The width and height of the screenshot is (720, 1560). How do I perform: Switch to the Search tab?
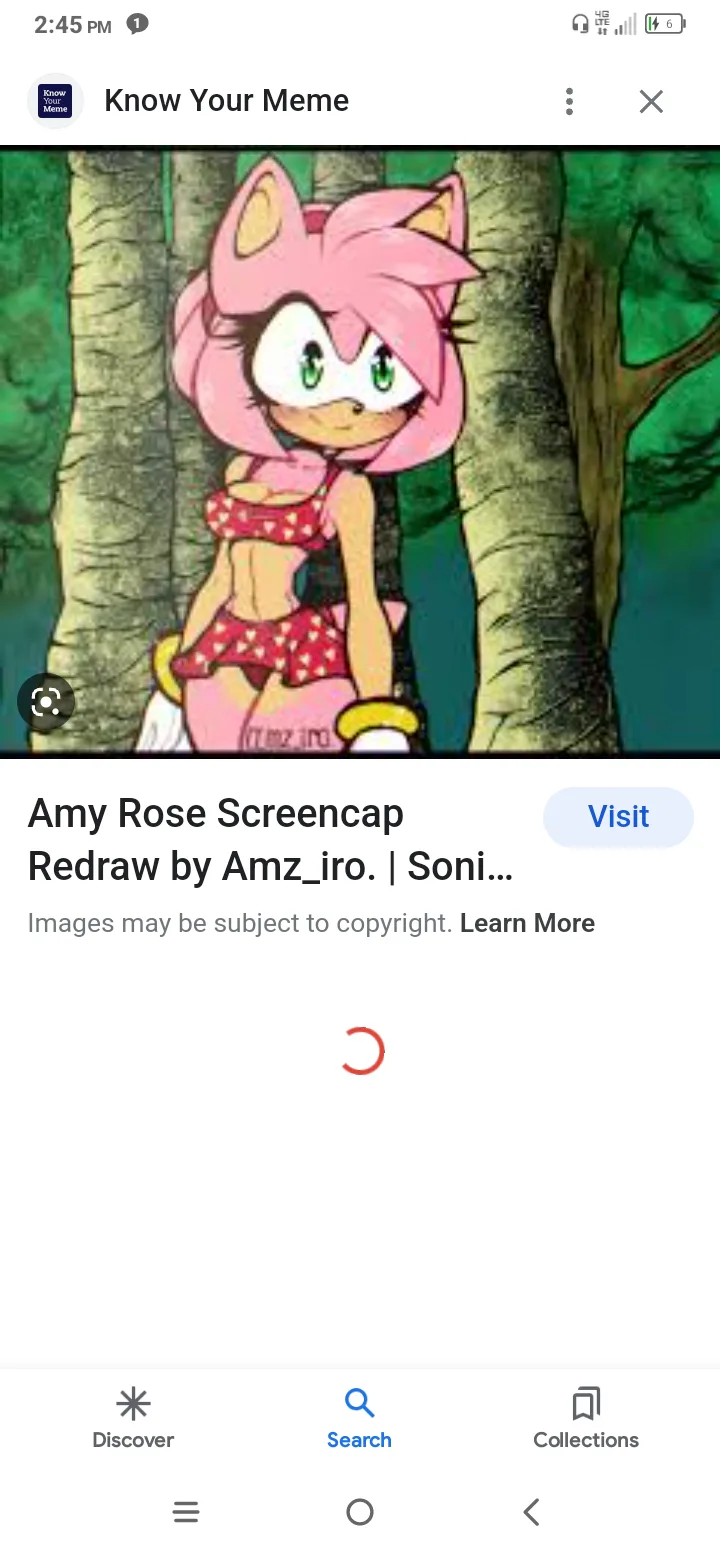click(359, 1418)
